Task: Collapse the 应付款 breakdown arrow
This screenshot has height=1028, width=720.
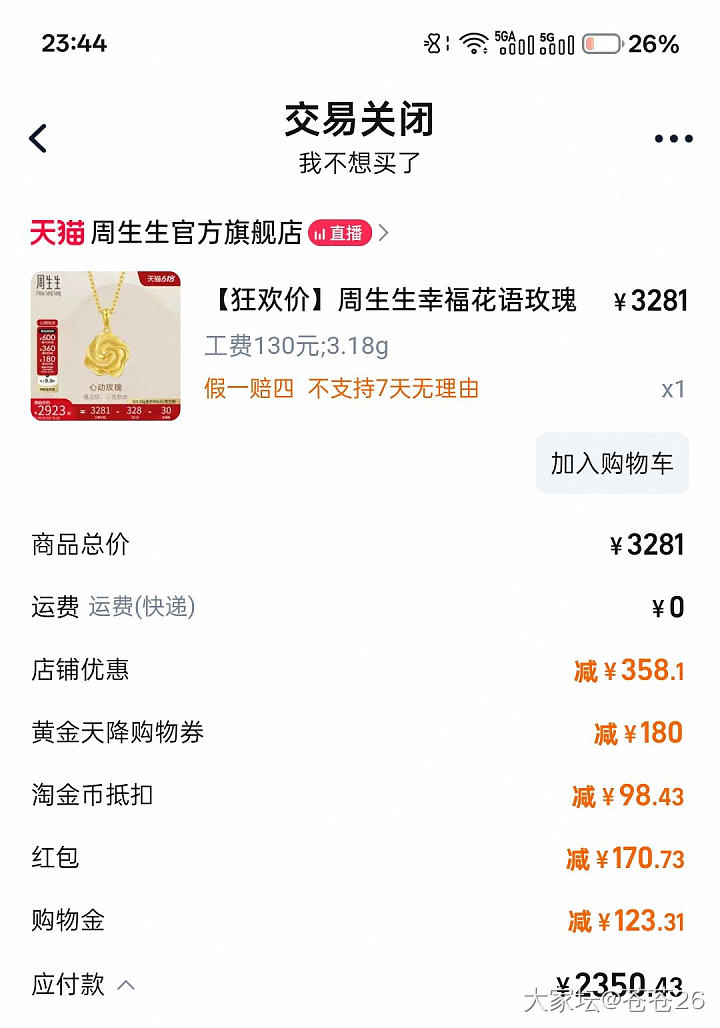Action: pos(126,985)
